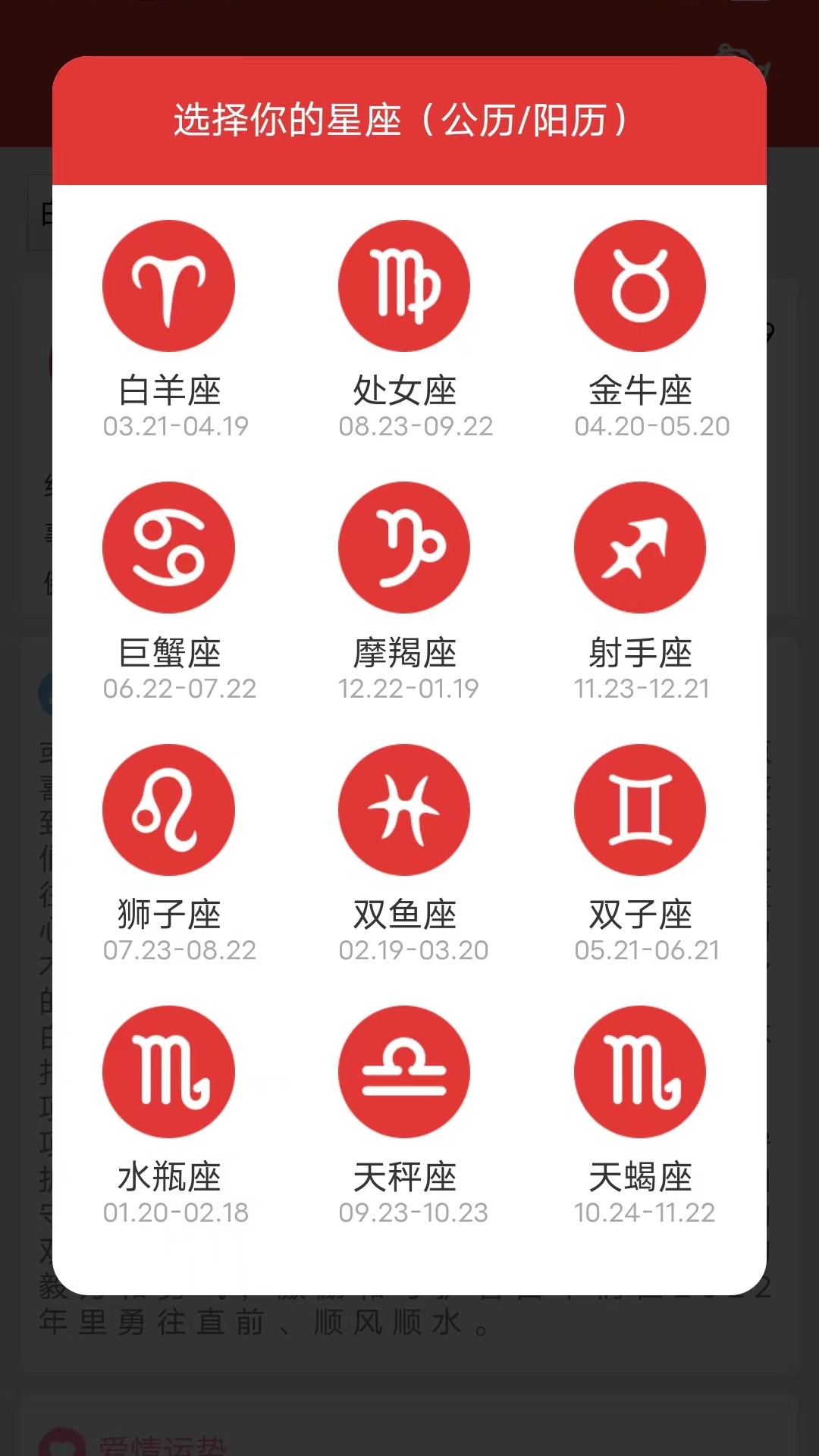Image resolution: width=819 pixels, height=1456 pixels.
Task: Click the 天蝎座 name label
Action: point(640,1176)
